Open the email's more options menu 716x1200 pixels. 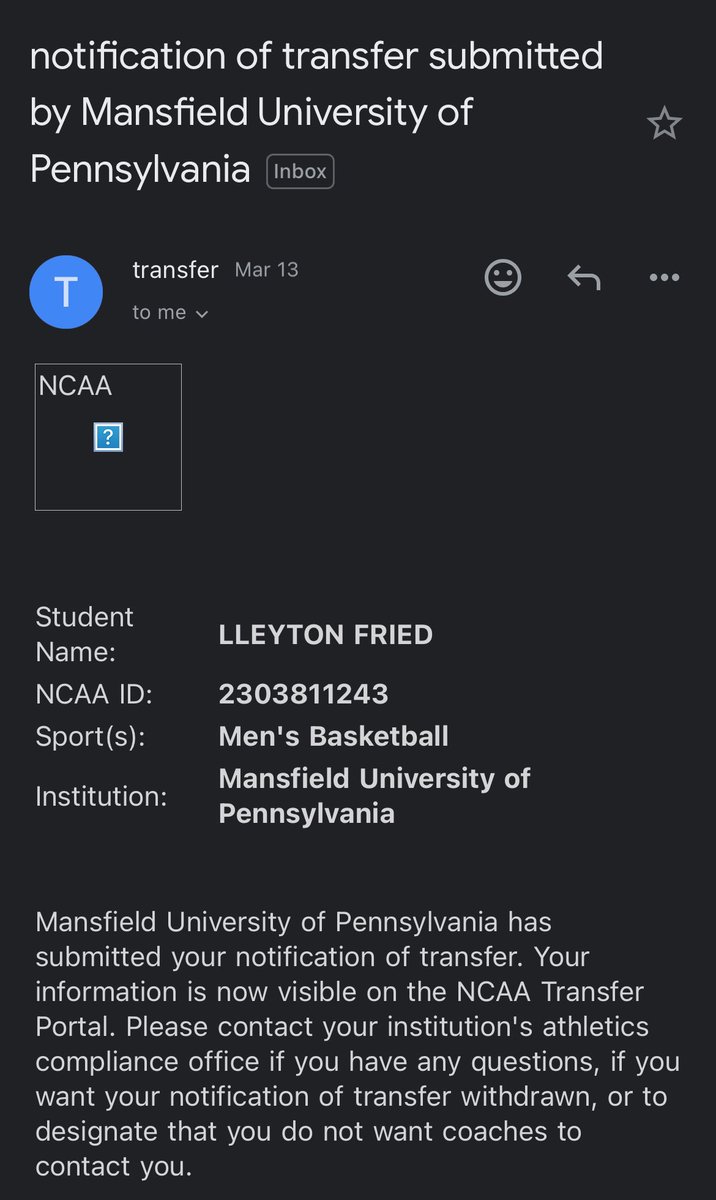point(664,277)
